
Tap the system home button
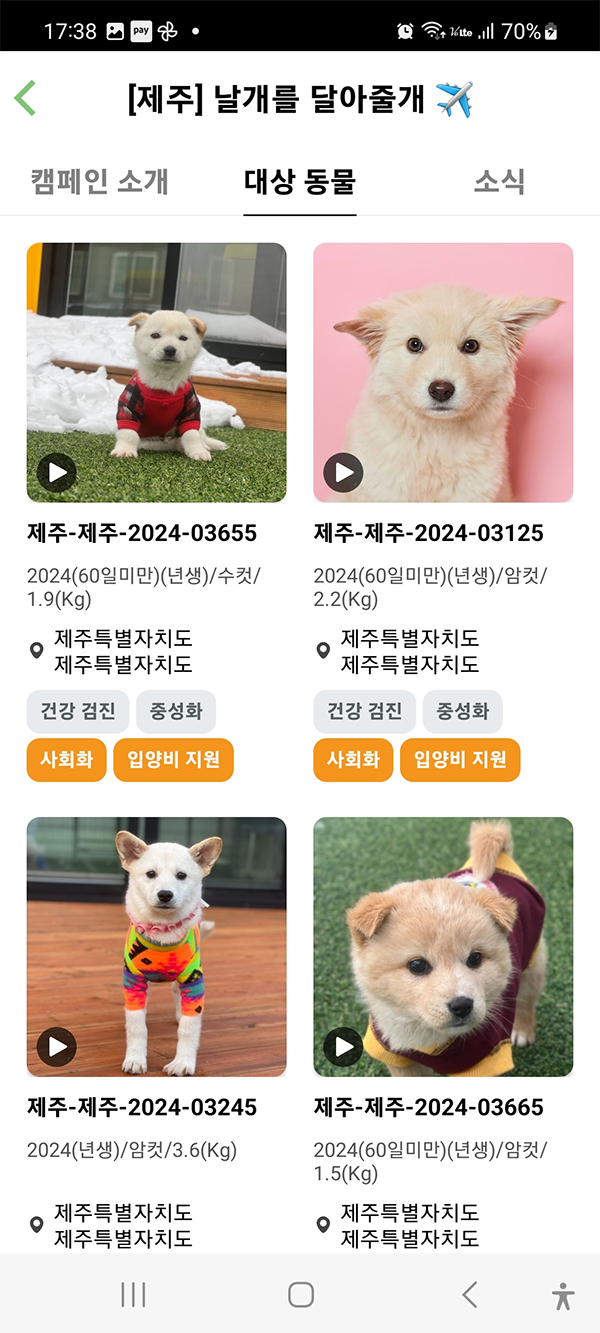click(300, 1295)
